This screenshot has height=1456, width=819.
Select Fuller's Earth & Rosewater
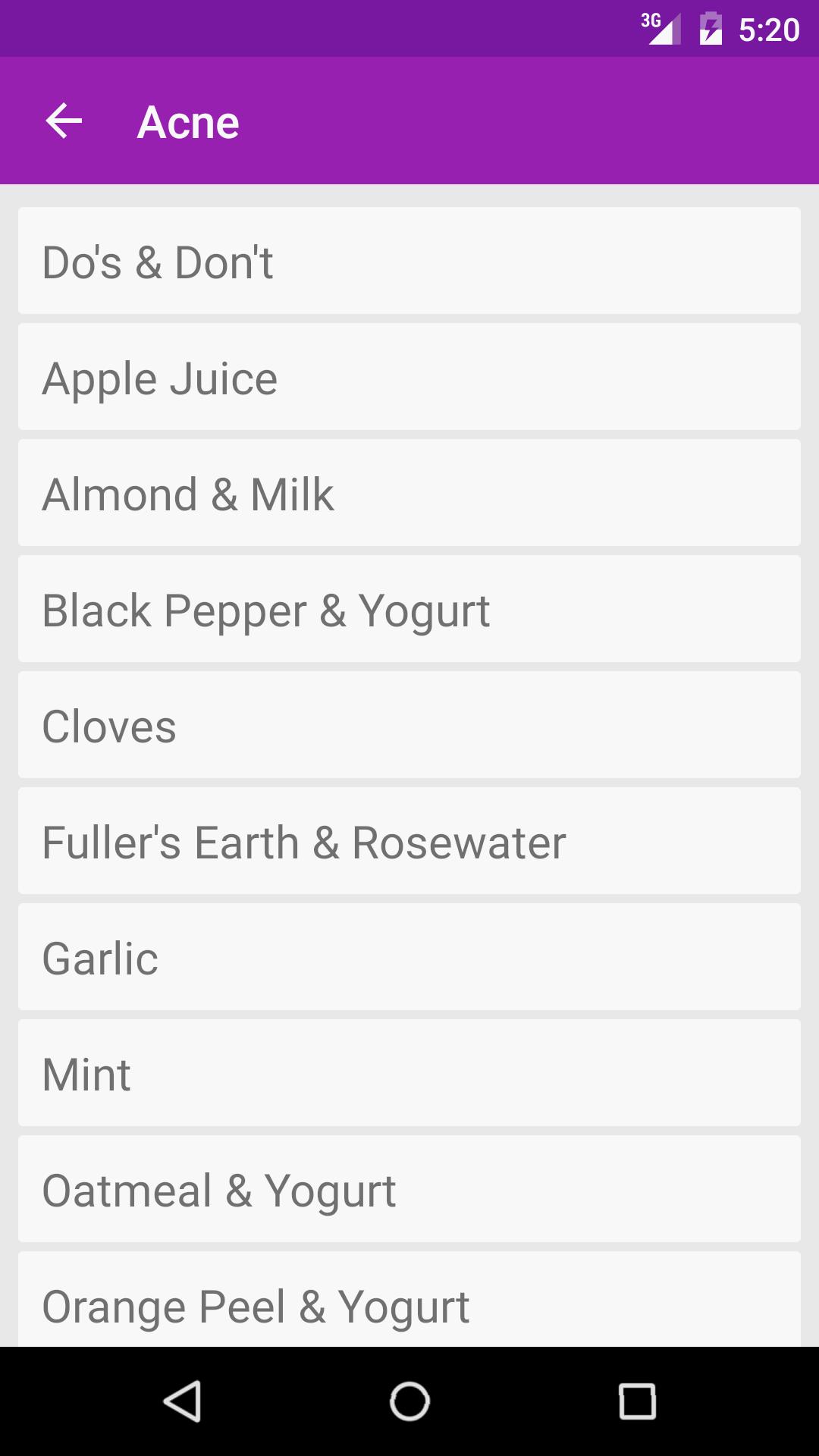(409, 840)
